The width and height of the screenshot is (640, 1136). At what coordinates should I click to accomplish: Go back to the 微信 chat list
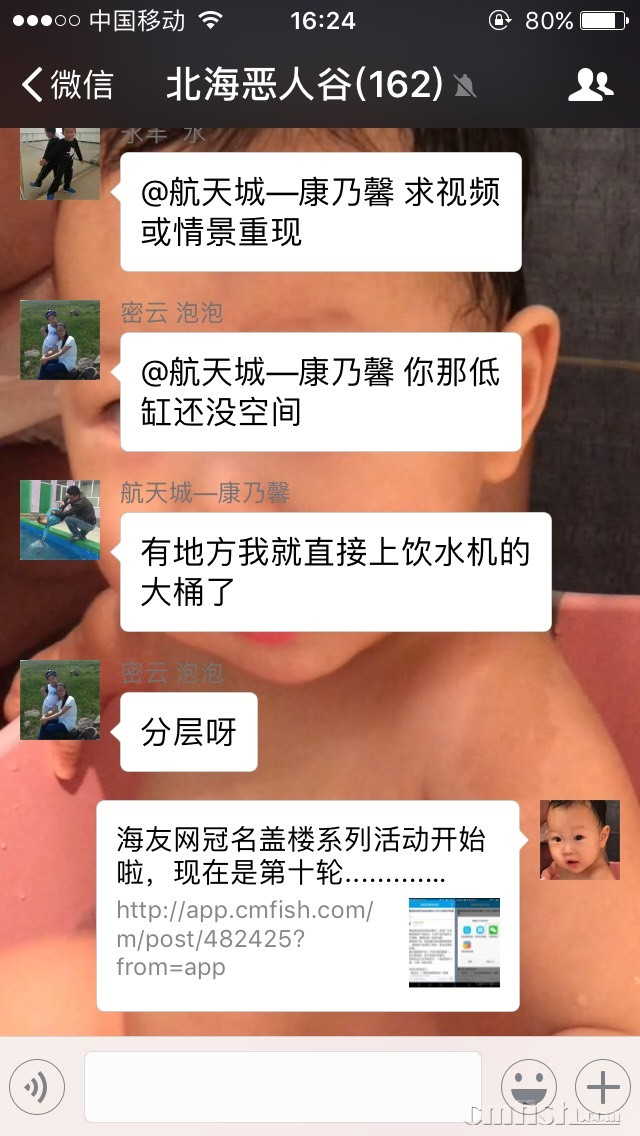(x=68, y=85)
